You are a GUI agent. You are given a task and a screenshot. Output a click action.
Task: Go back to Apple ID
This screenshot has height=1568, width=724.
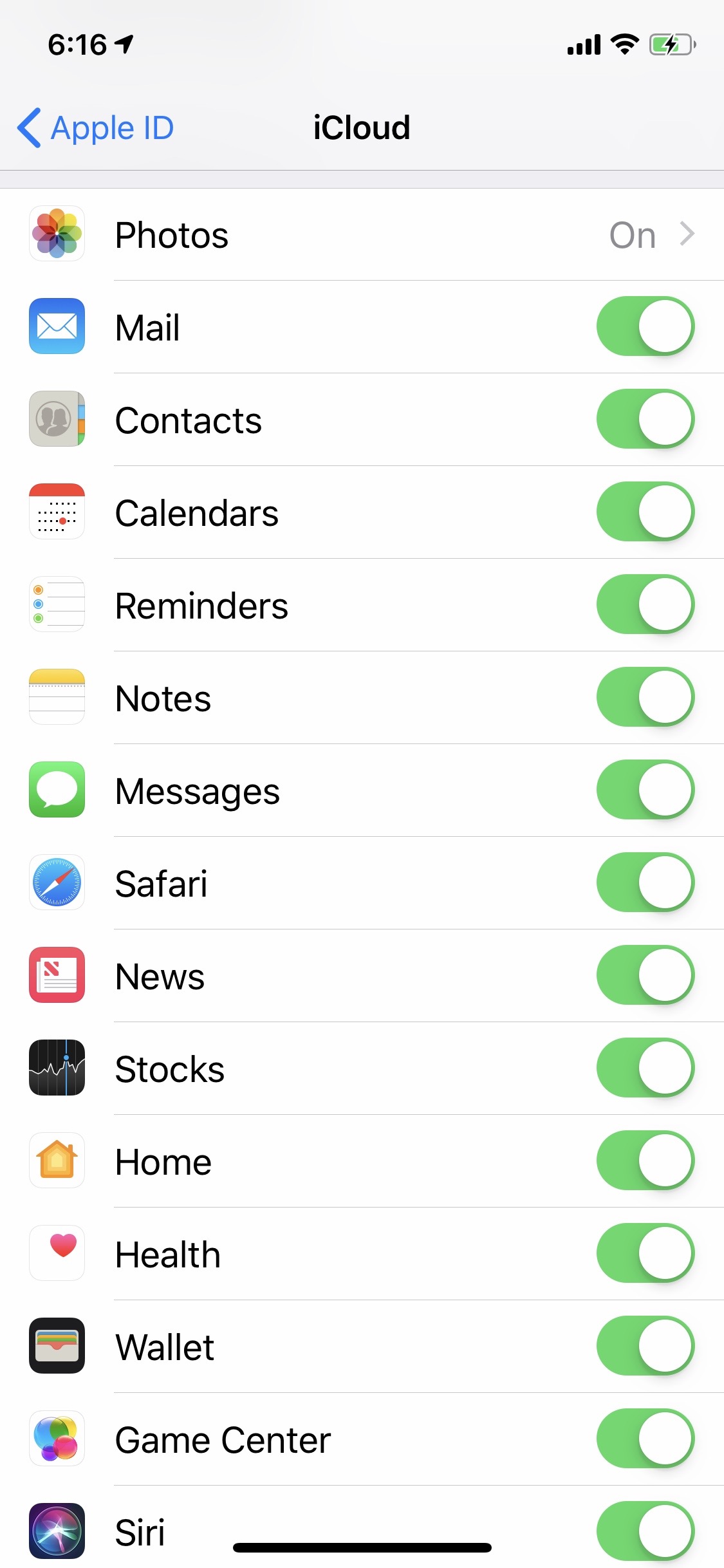coord(97,127)
